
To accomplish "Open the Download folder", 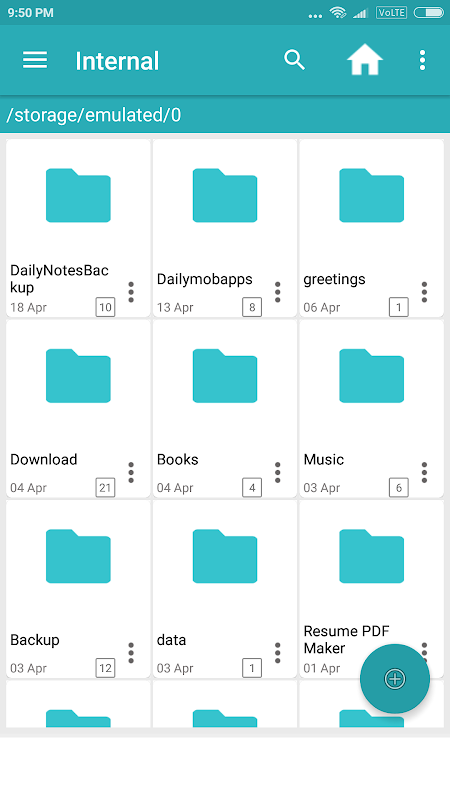I will point(78,409).
